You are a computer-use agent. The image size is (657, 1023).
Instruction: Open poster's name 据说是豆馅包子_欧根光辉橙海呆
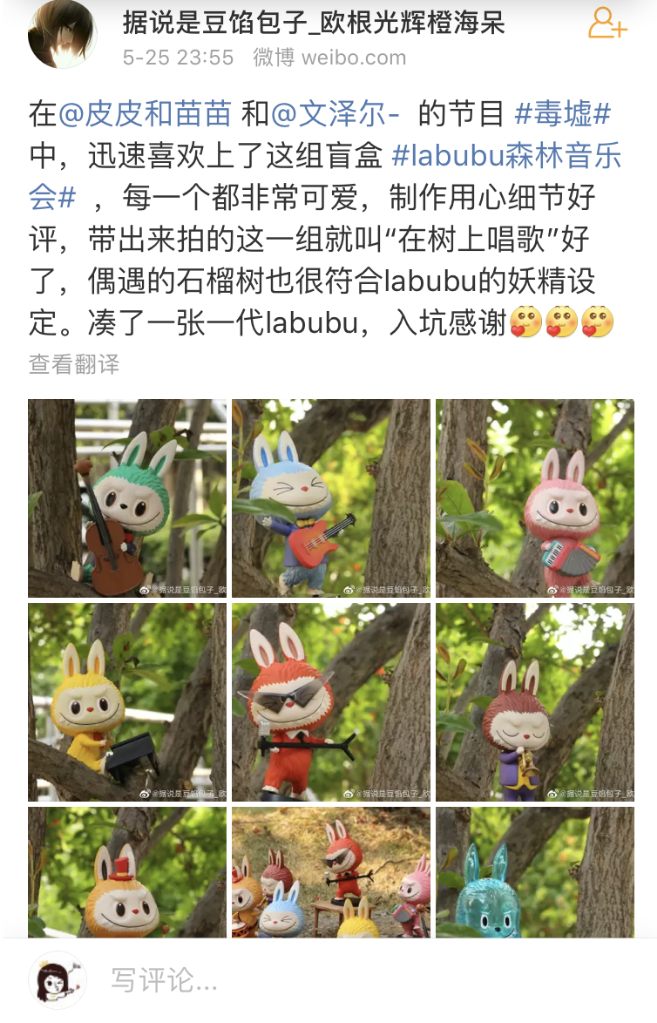tap(314, 22)
